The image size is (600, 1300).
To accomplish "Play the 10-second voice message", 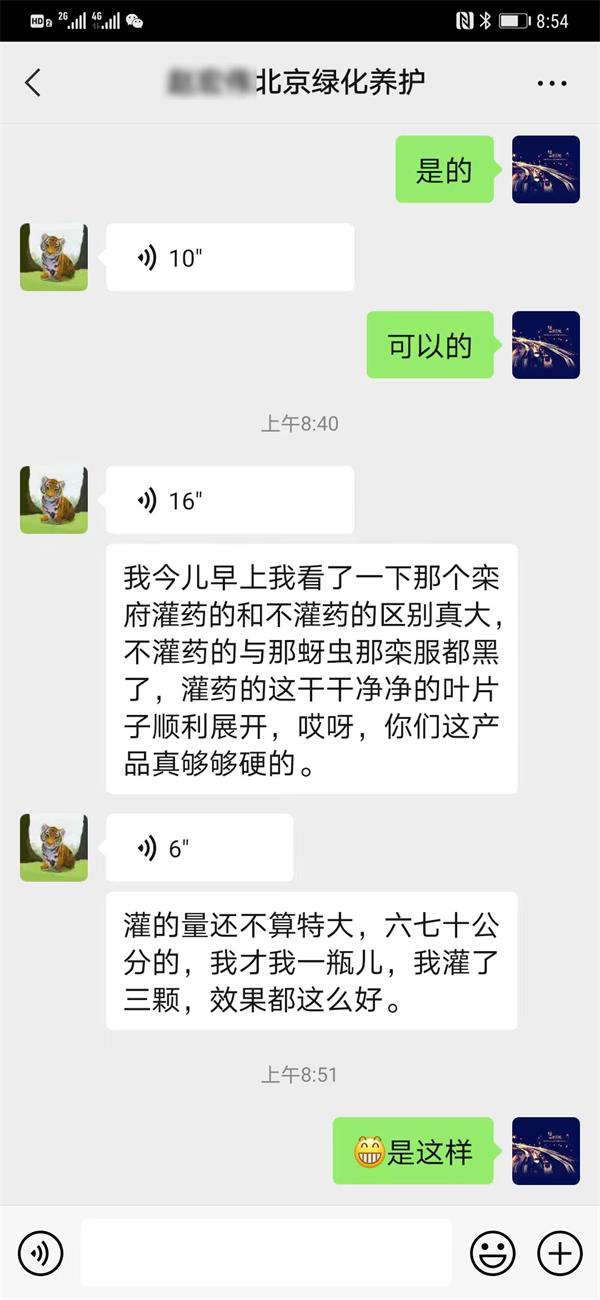I will point(230,257).
